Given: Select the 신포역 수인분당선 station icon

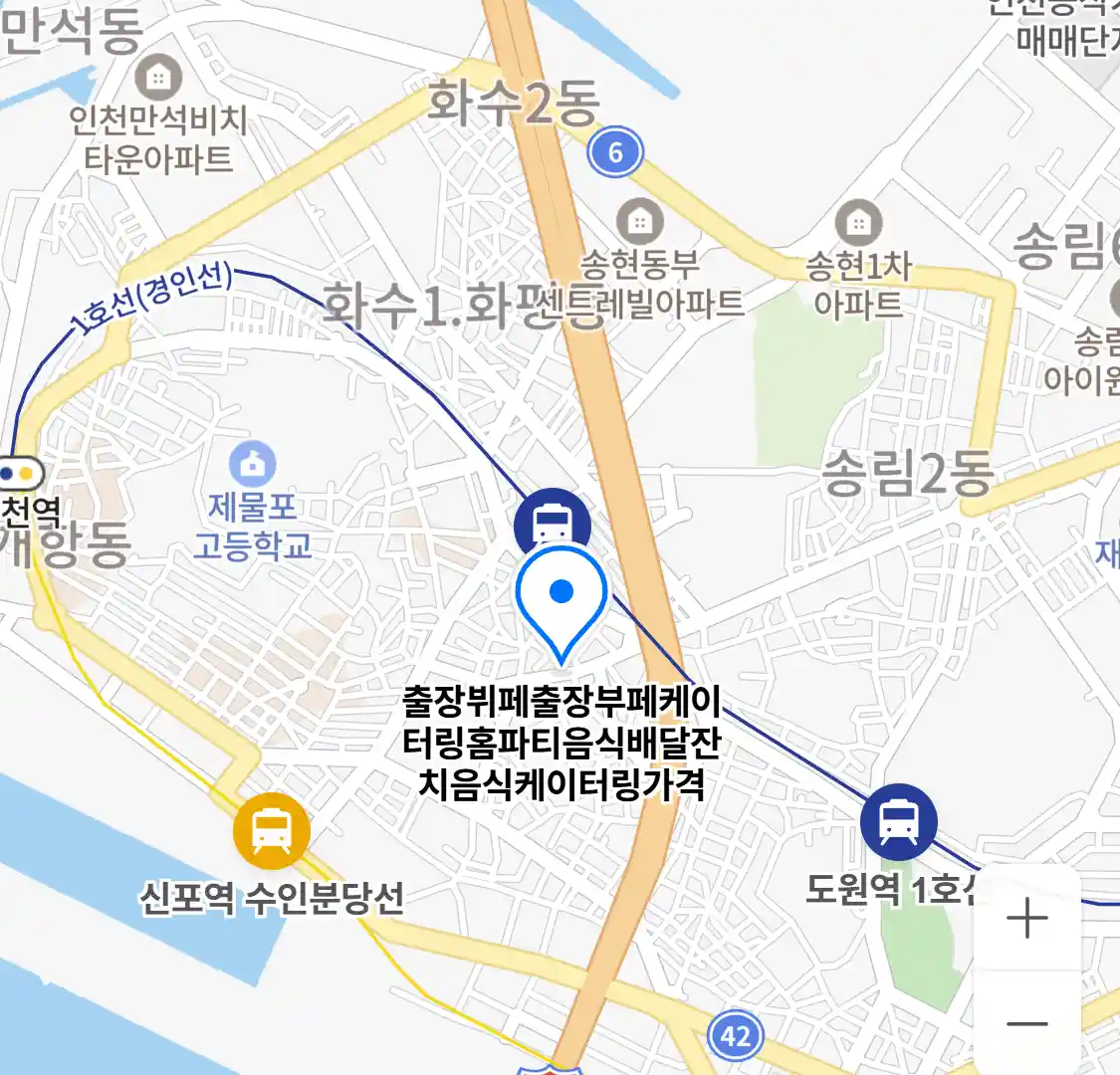Looking at the screenshot, I should (x=272, y=831).
